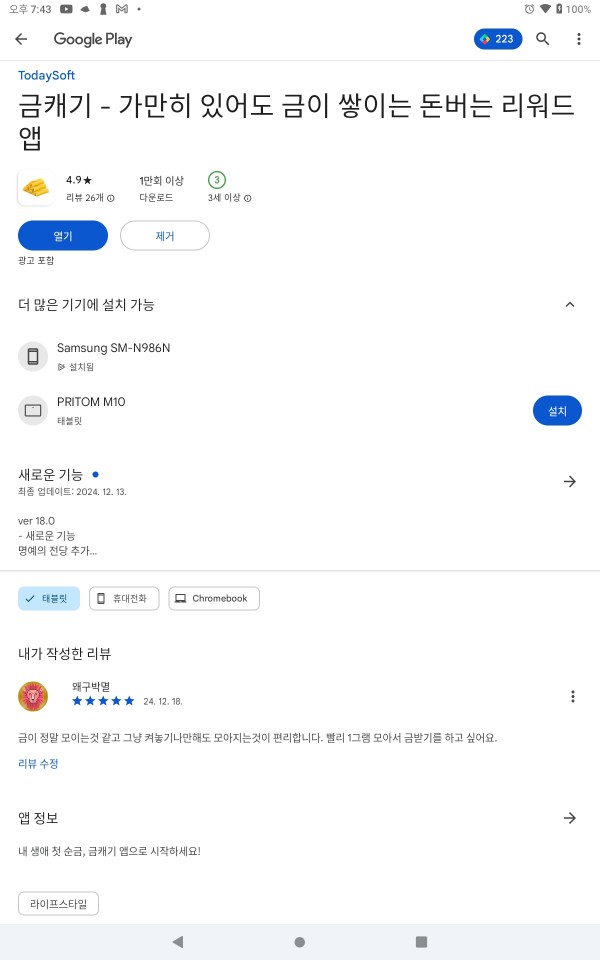
Task: Tap the 열기 button to open the app
Action: coord(63,236)
